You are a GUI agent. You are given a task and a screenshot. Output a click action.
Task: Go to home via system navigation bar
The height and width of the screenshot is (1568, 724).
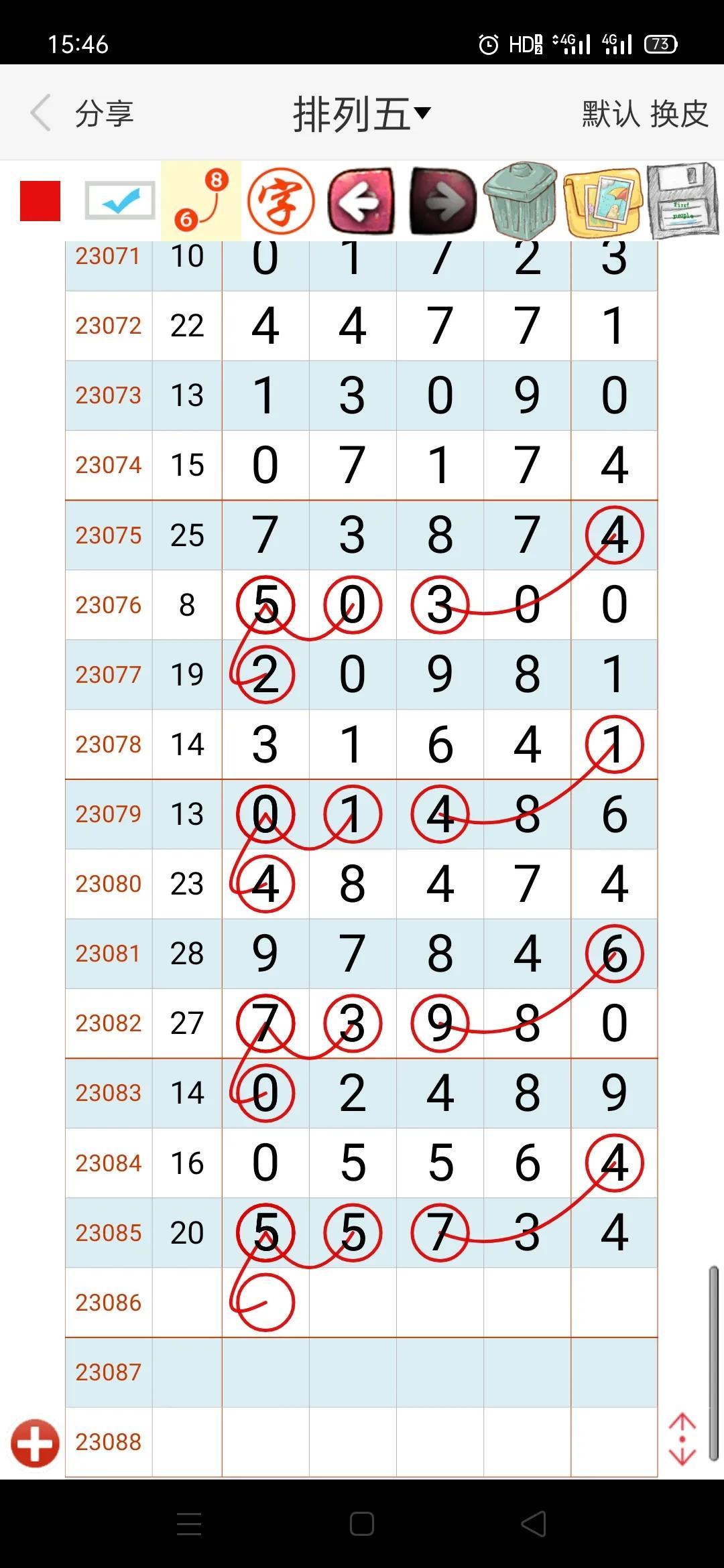tap(362, 1524)
